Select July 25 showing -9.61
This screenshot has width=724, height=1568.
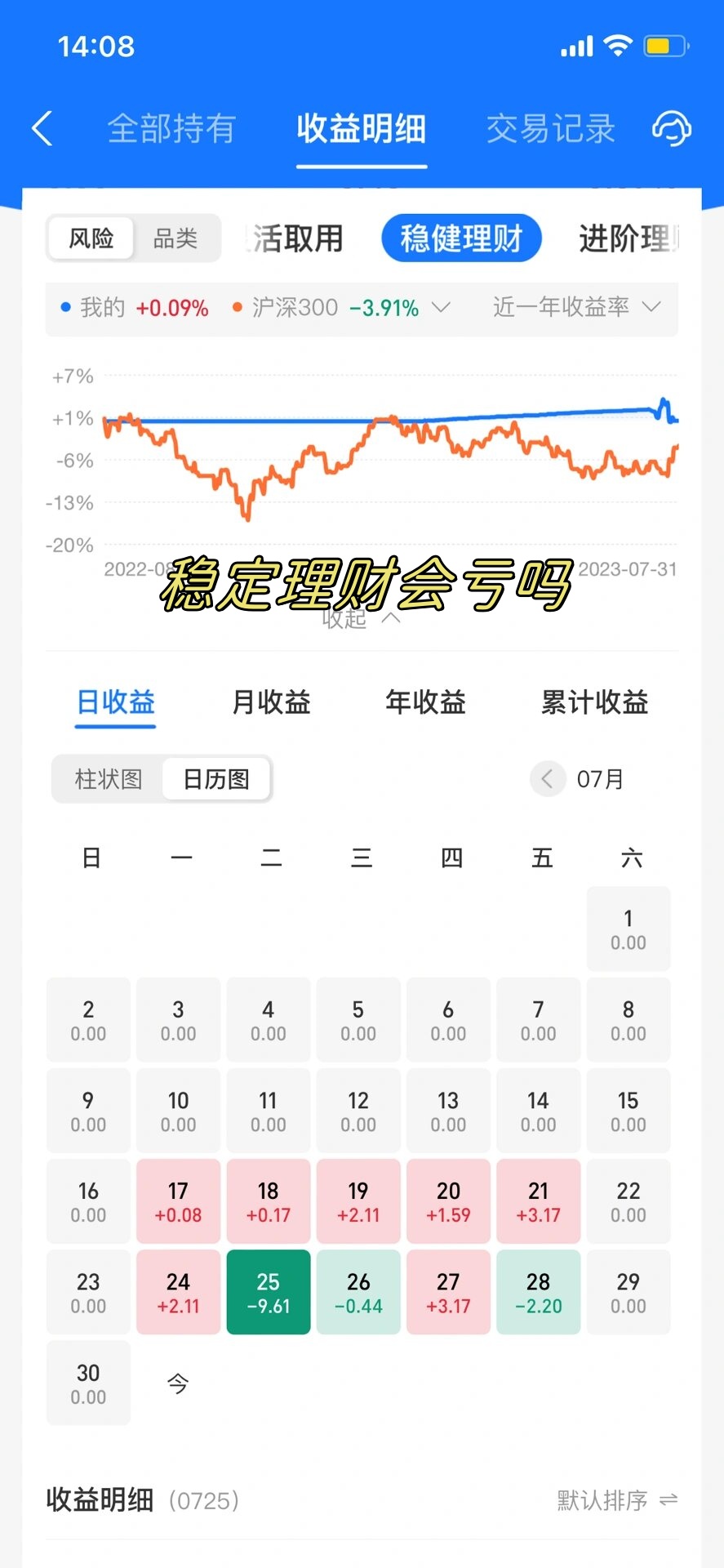point(269,1293)
